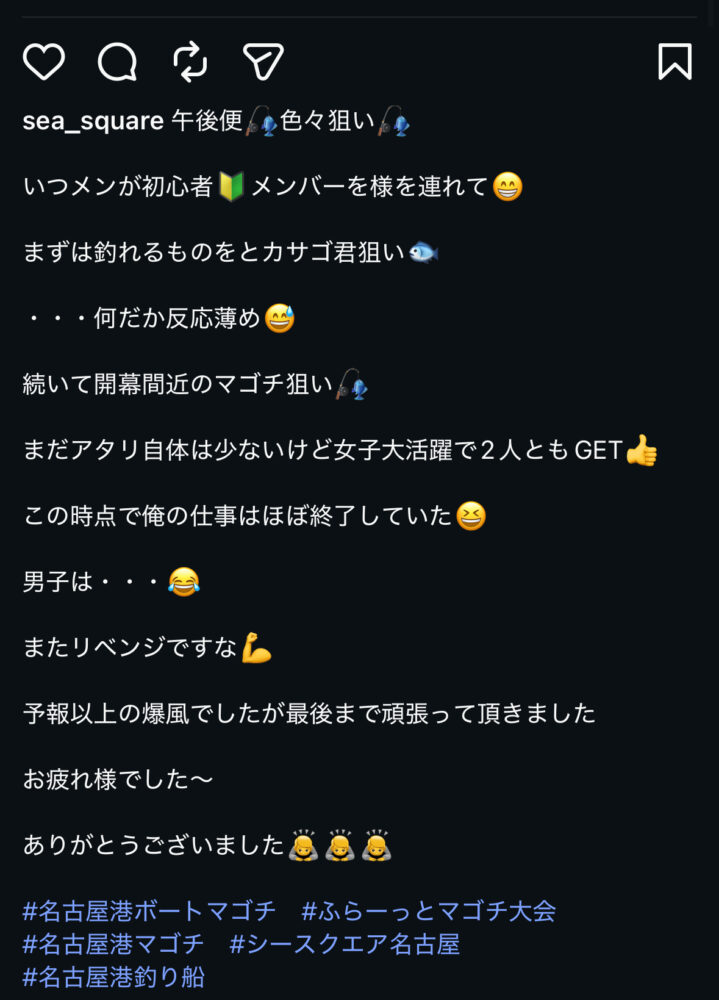Open the sea_square profile

[93, 122]
